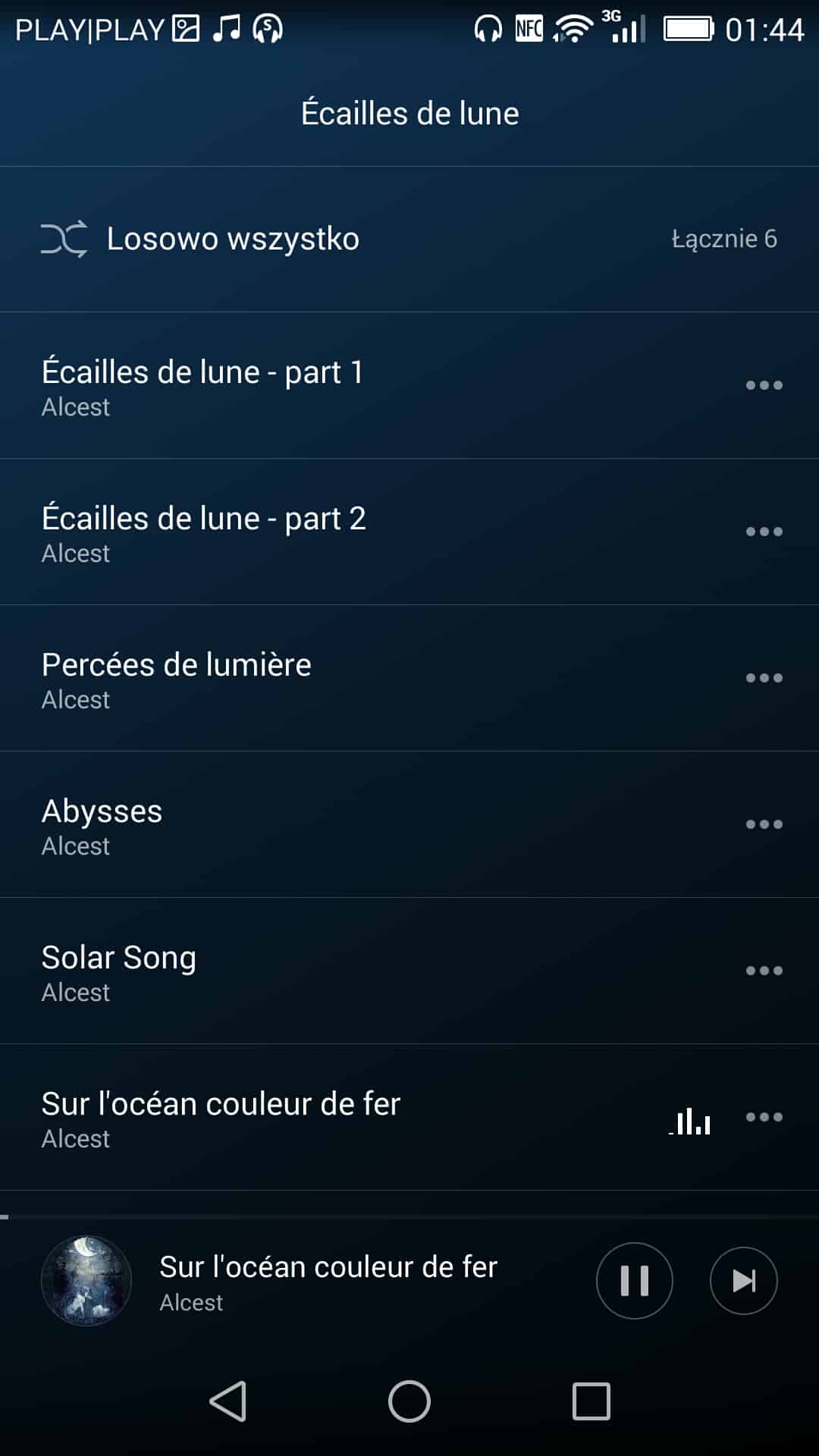Play the track Percées de lumière
The image size is (819, 1456).
(x=177, y=678)
